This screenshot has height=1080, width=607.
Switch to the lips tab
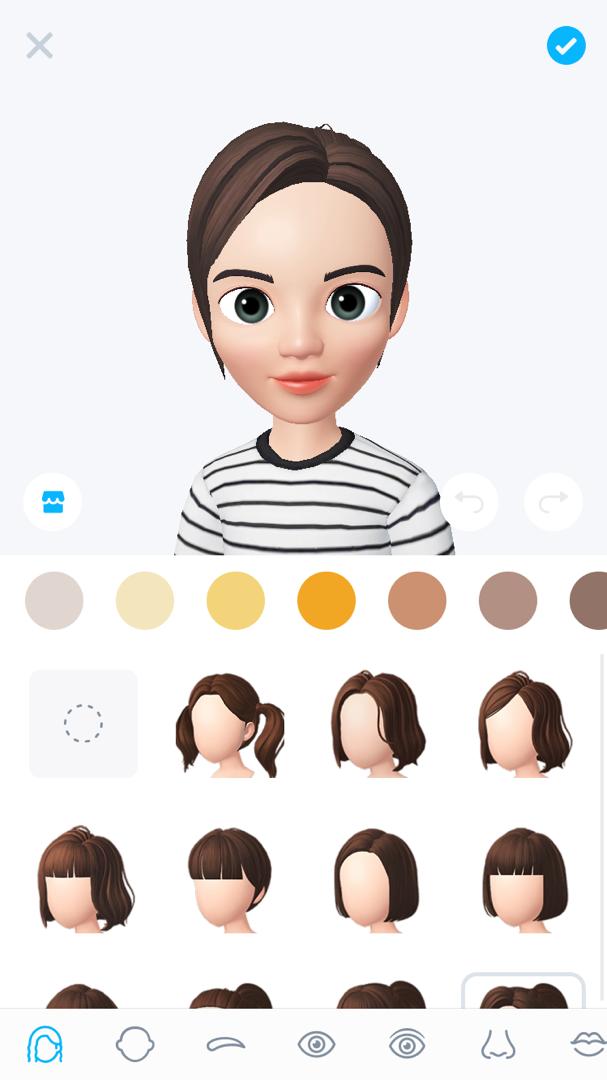(588, 1045)
